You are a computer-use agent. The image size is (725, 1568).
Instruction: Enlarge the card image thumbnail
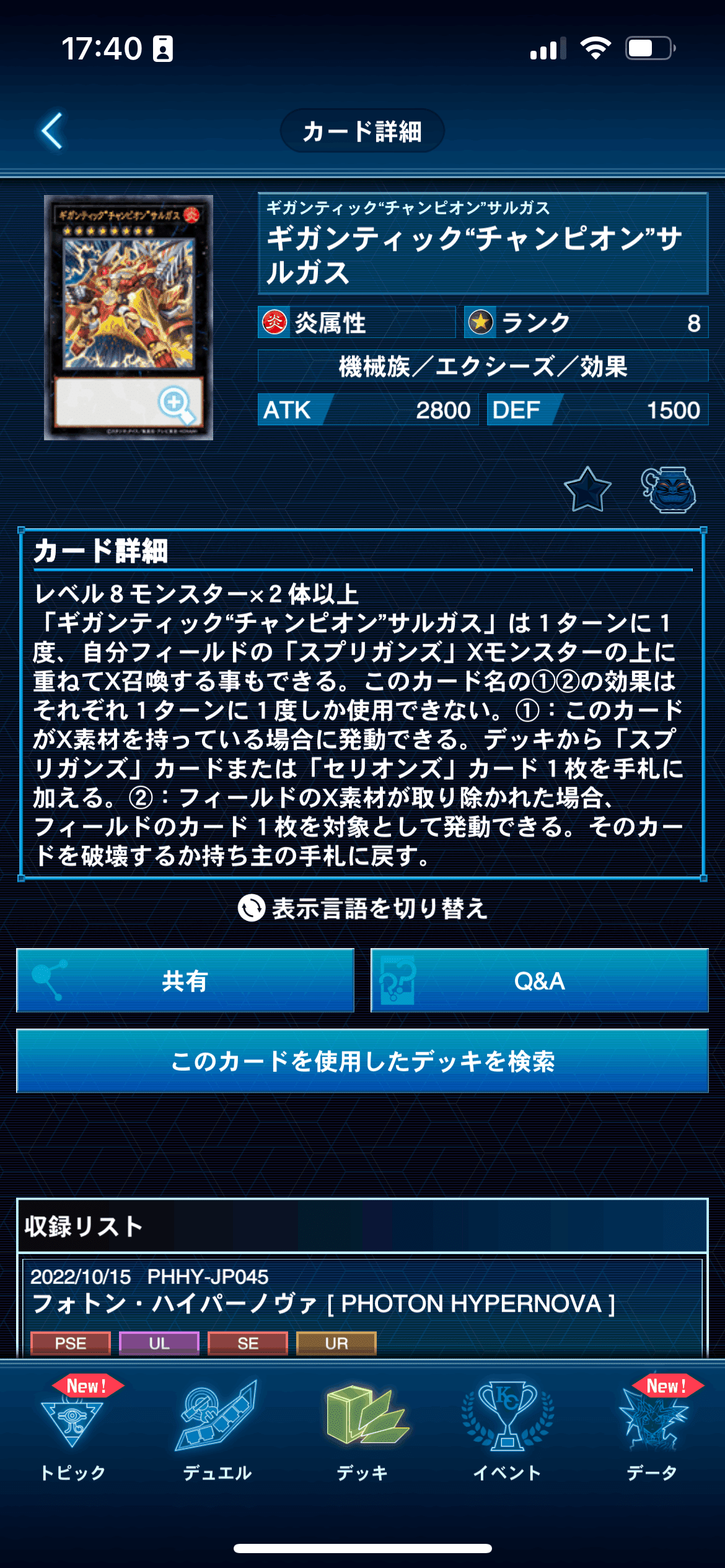[x=128, y=318]
